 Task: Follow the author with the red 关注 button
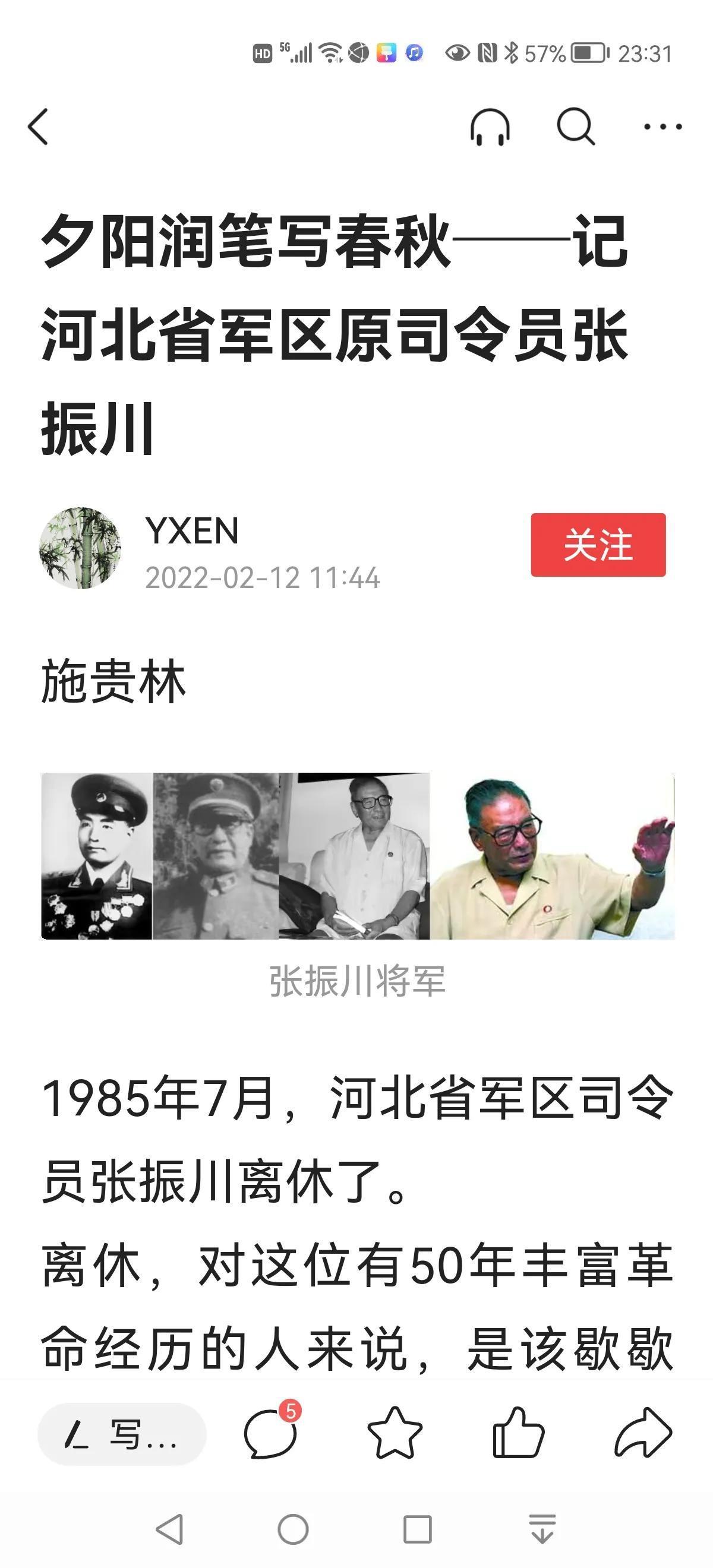[x=598, y=545]
